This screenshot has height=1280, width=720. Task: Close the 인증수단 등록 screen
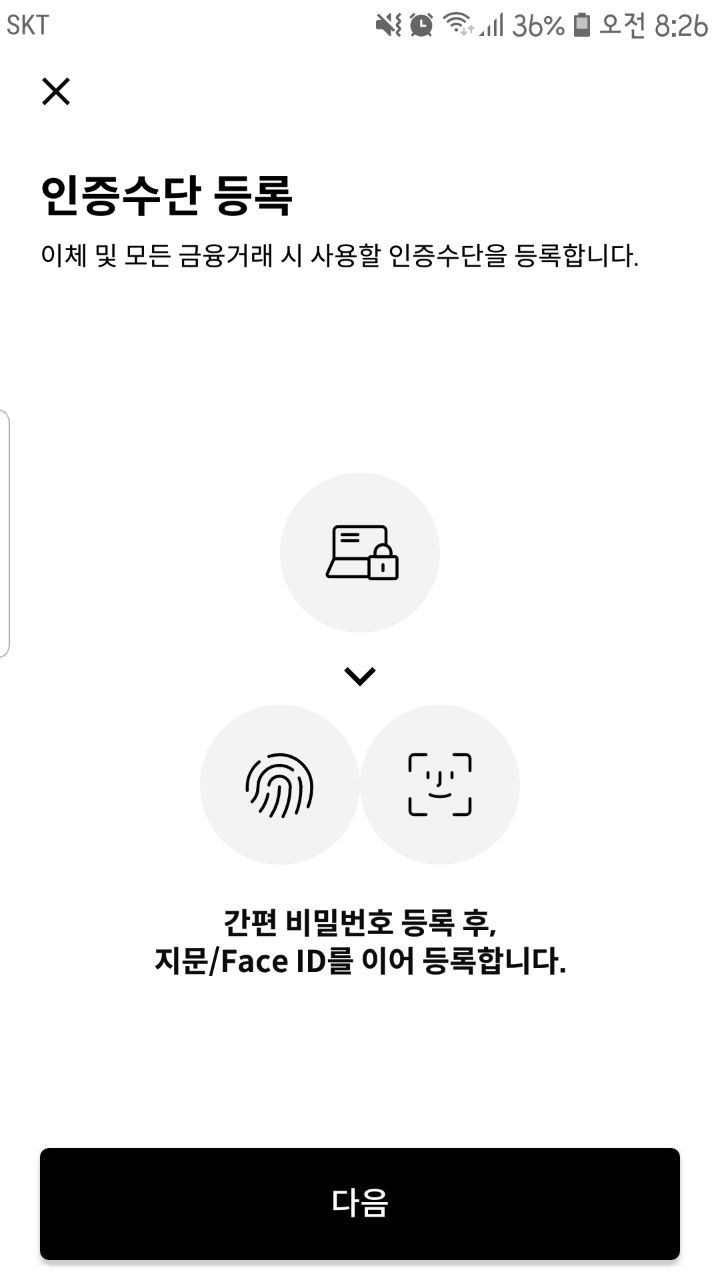tap(56, 92)
